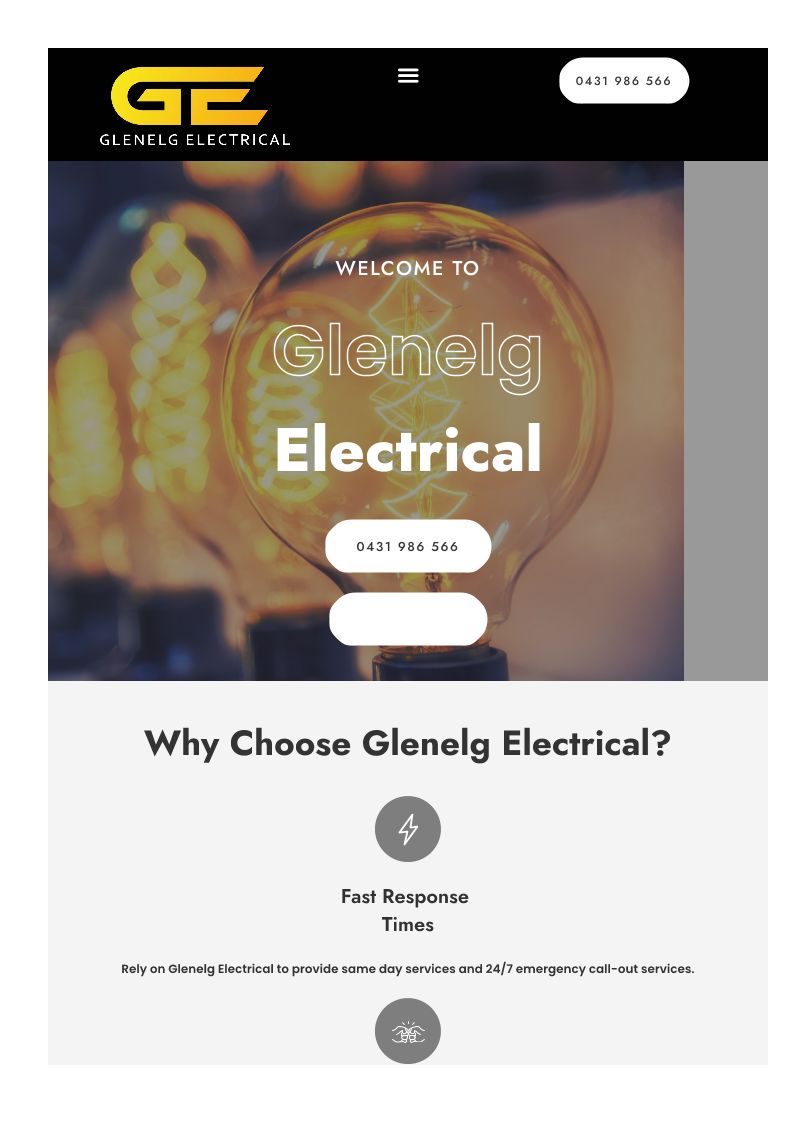Viewport: 793px width, 1123px height.
Task: Tap the phone number button in header
Action: pyautogui.click(x=623, y=81)
